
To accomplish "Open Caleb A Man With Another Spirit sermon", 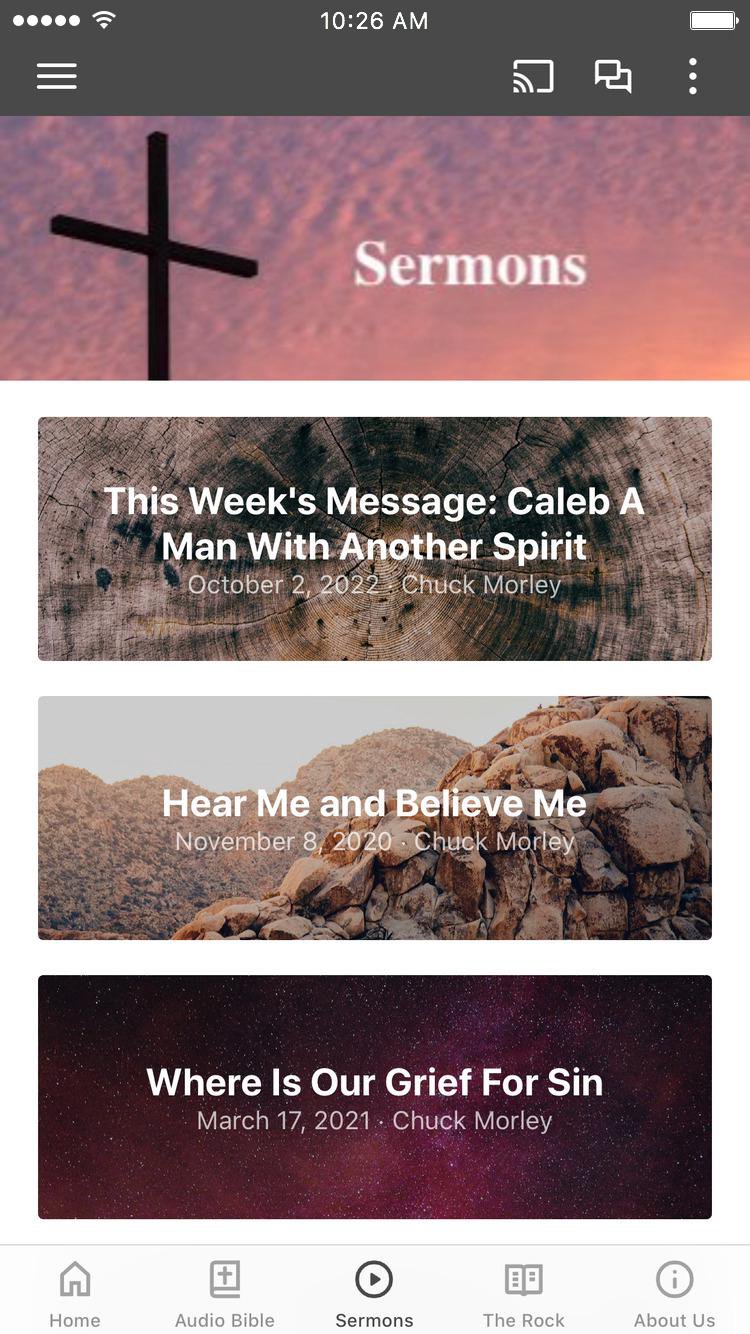I will [x=375, y=539].
